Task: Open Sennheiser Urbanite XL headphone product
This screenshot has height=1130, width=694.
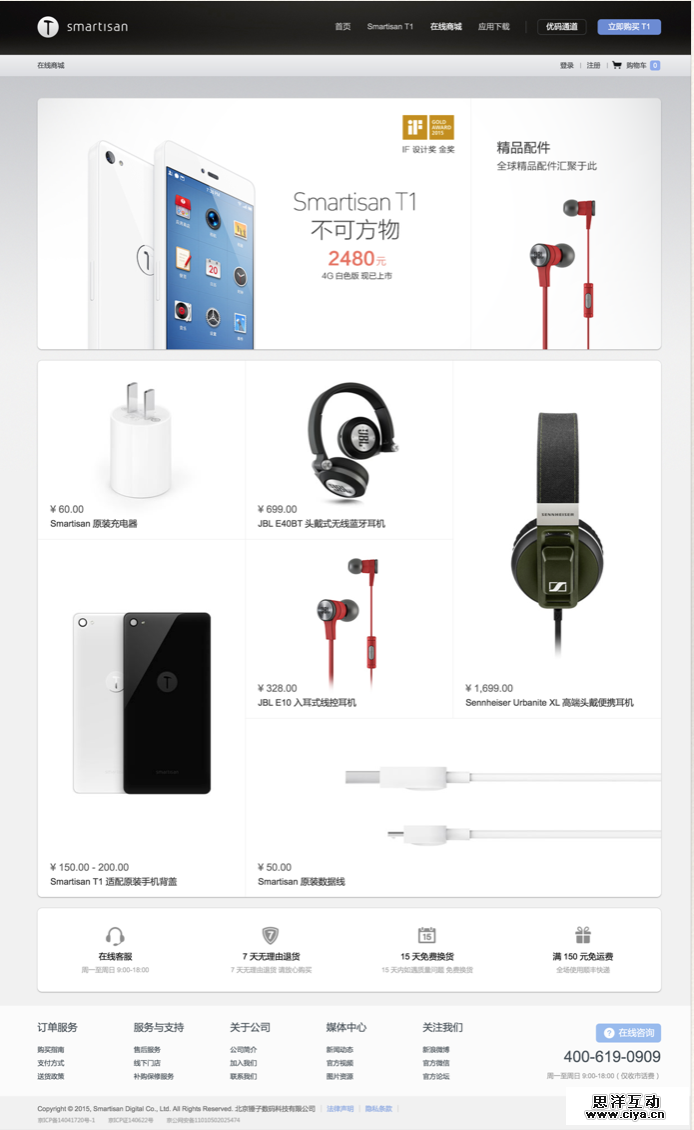Action: [556, 540]
